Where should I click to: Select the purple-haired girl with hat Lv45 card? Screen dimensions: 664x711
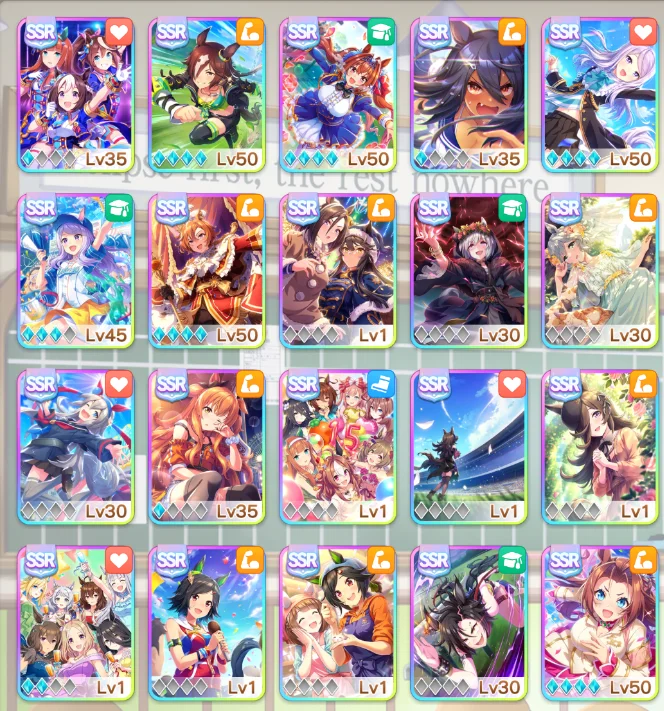click(76, 270)
